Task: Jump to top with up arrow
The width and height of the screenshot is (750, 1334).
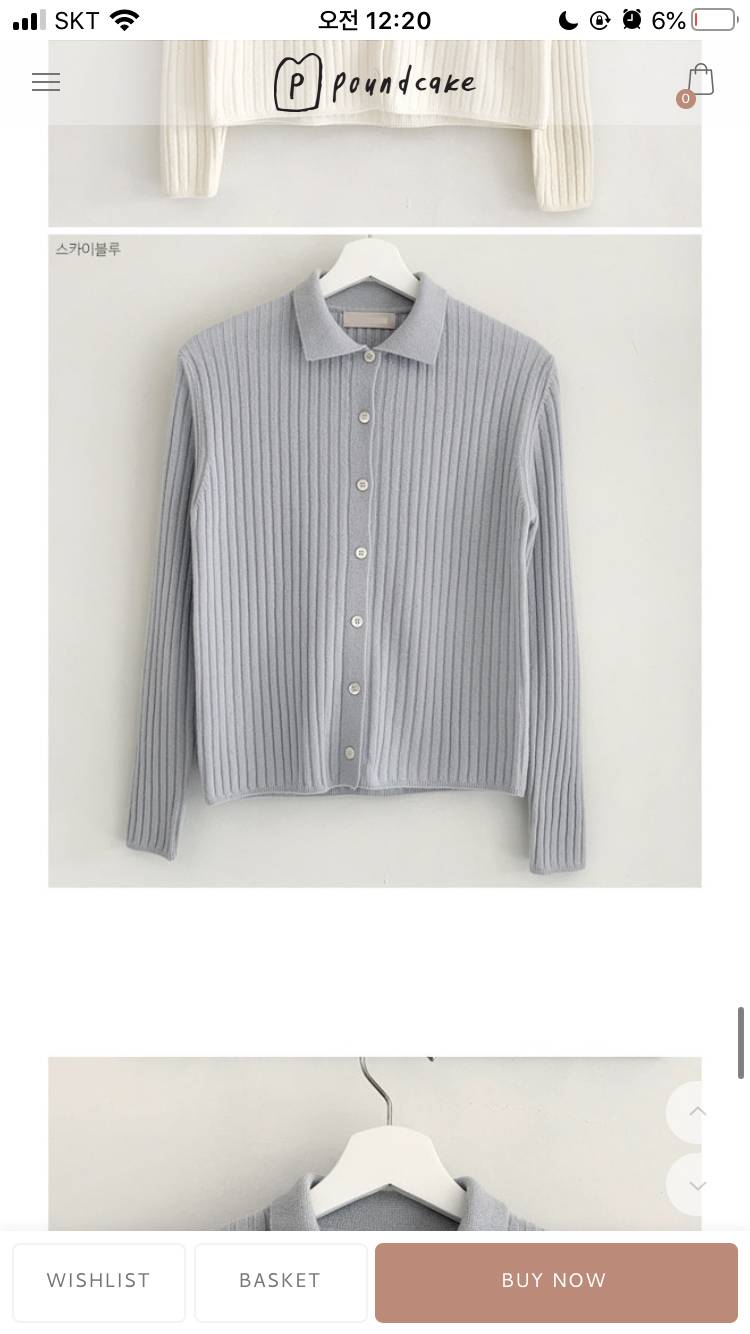Action: pyautogui.click(x=698, y=1112)
